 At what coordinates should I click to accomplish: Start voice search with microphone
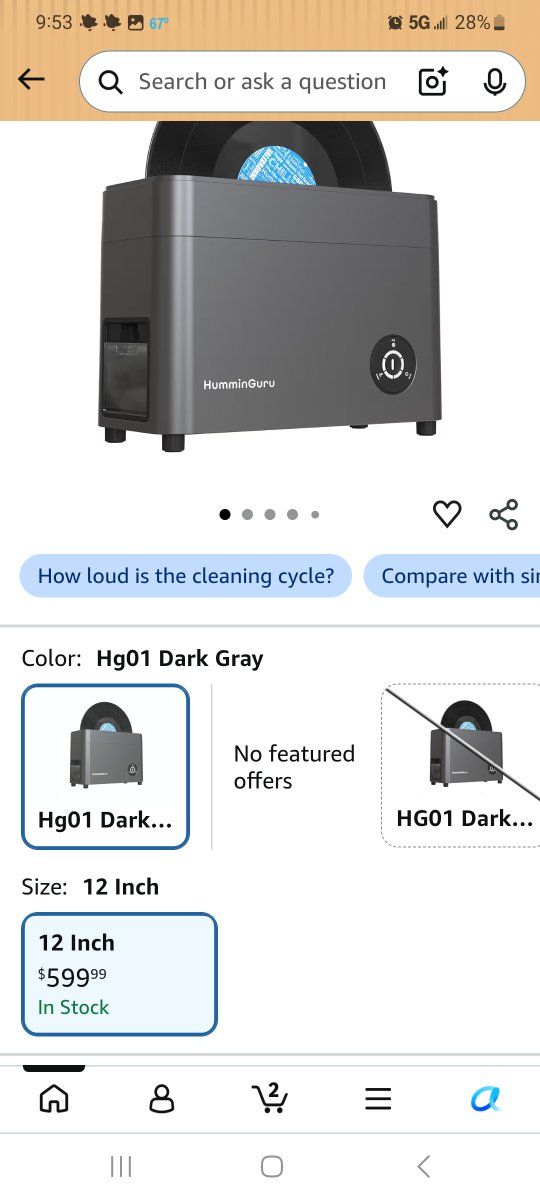[x=494, y=82]
